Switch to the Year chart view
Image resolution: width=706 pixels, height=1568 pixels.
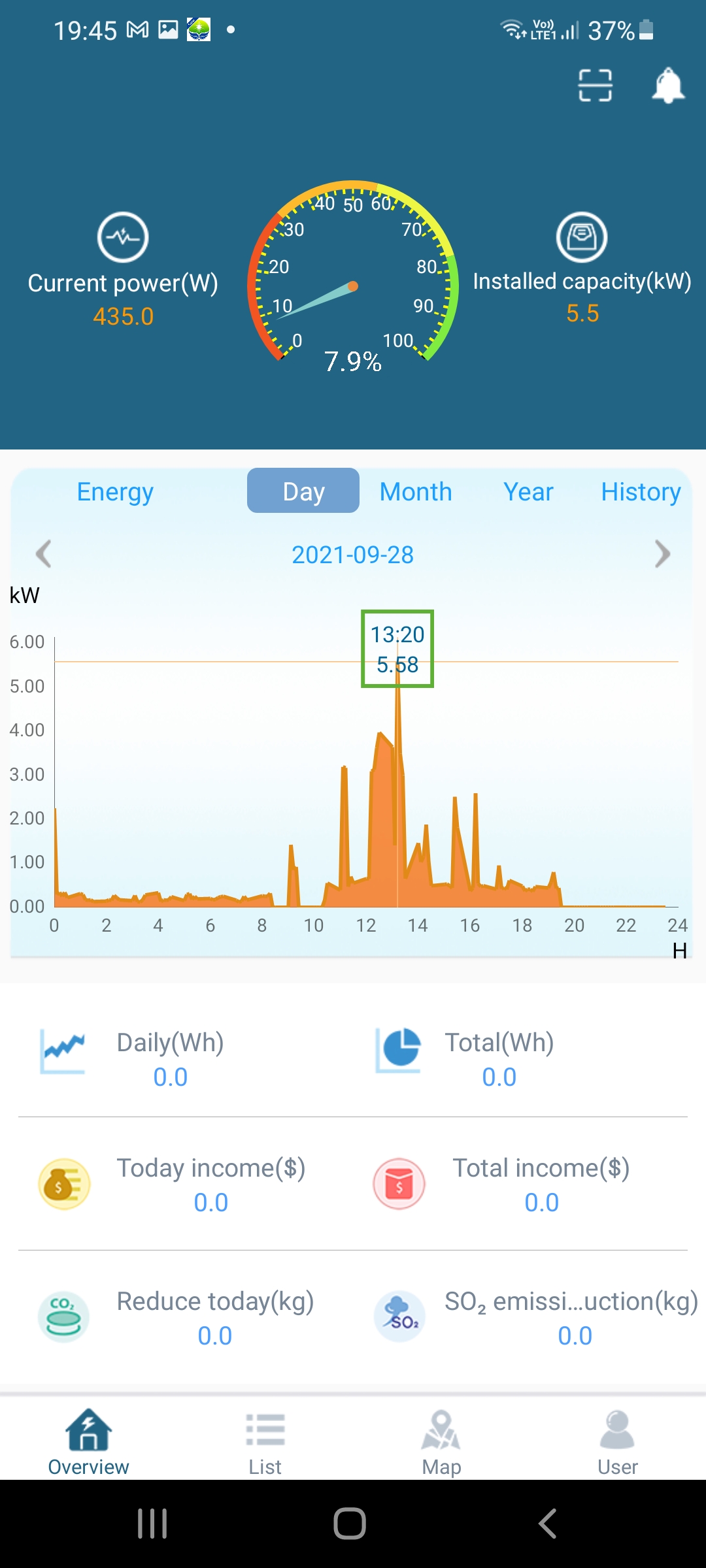pyautogui.click(x=528, y=491)
